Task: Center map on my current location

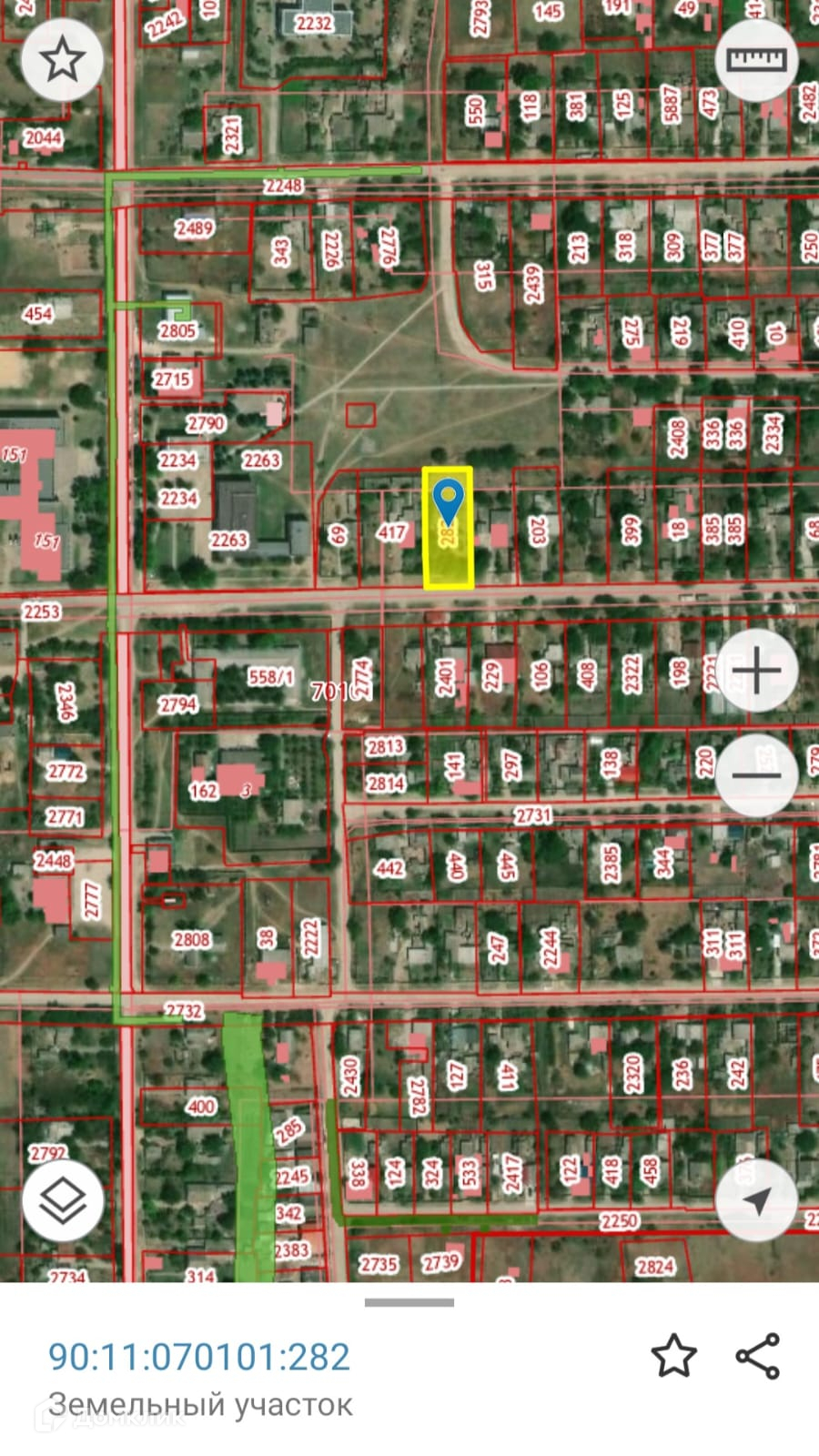Action: (x=757, y=1201)
